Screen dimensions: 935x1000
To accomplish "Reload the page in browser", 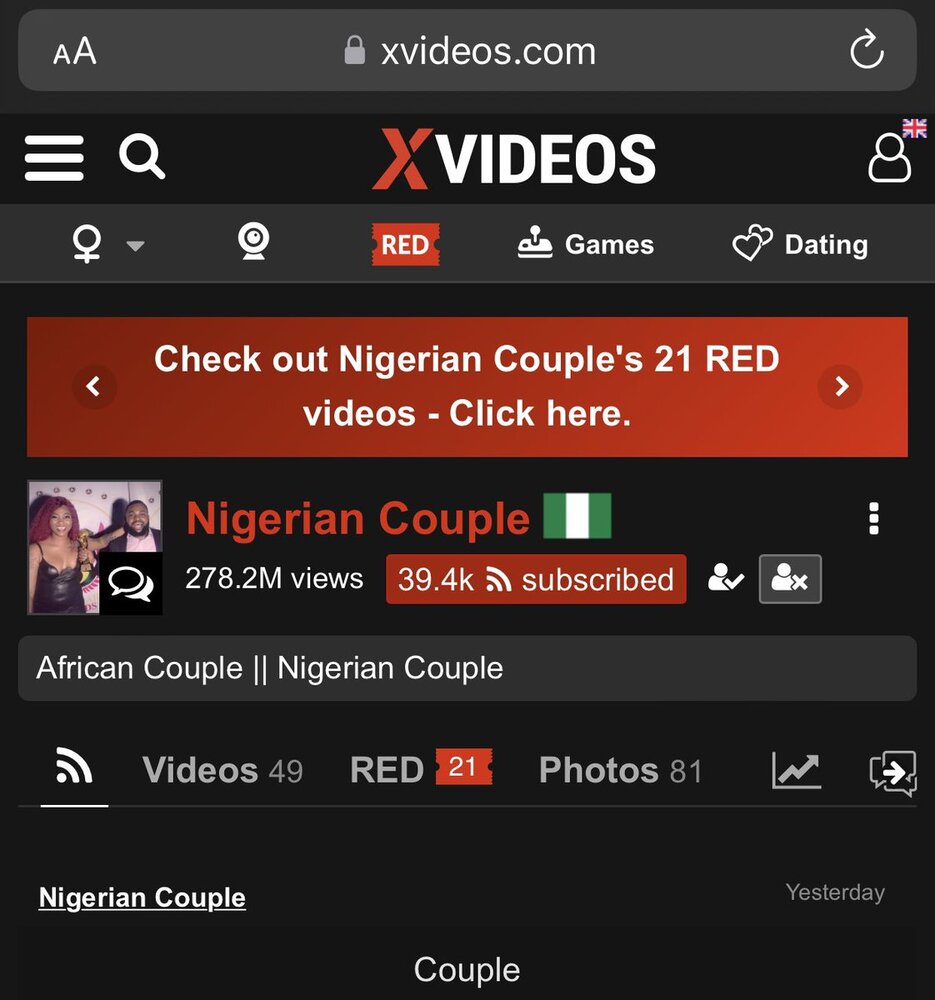I will point(866,51).
